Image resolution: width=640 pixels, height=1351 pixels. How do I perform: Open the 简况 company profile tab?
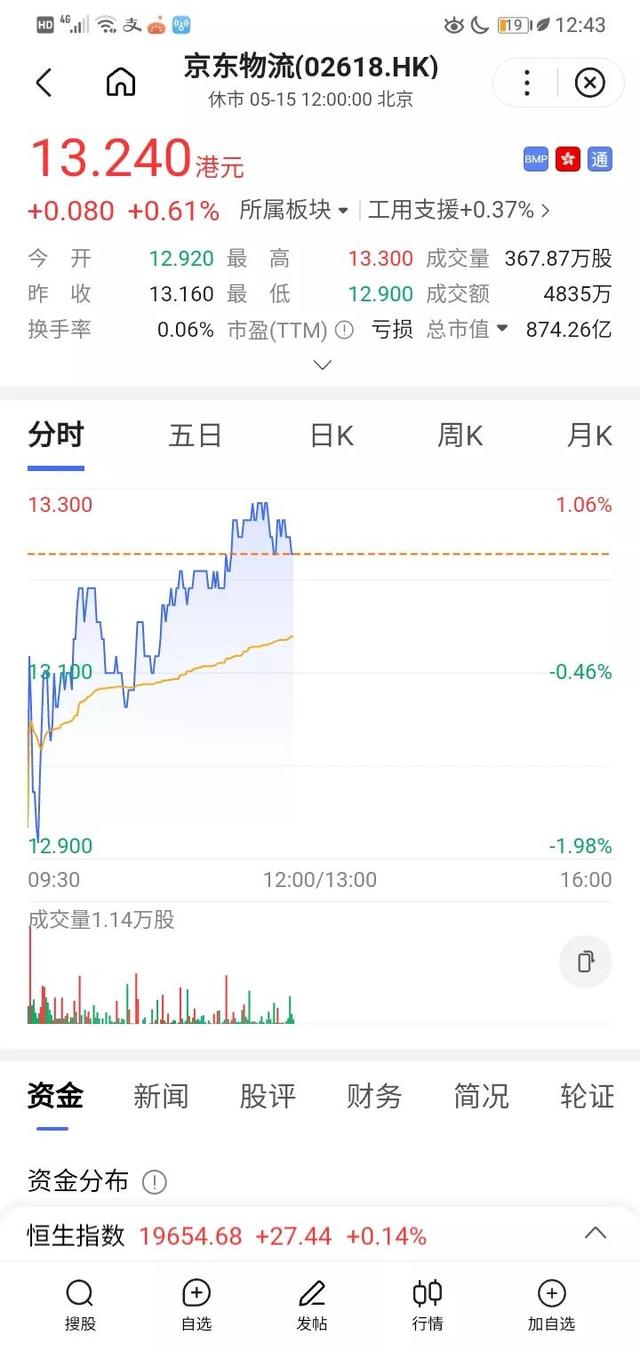[481, 1096]
